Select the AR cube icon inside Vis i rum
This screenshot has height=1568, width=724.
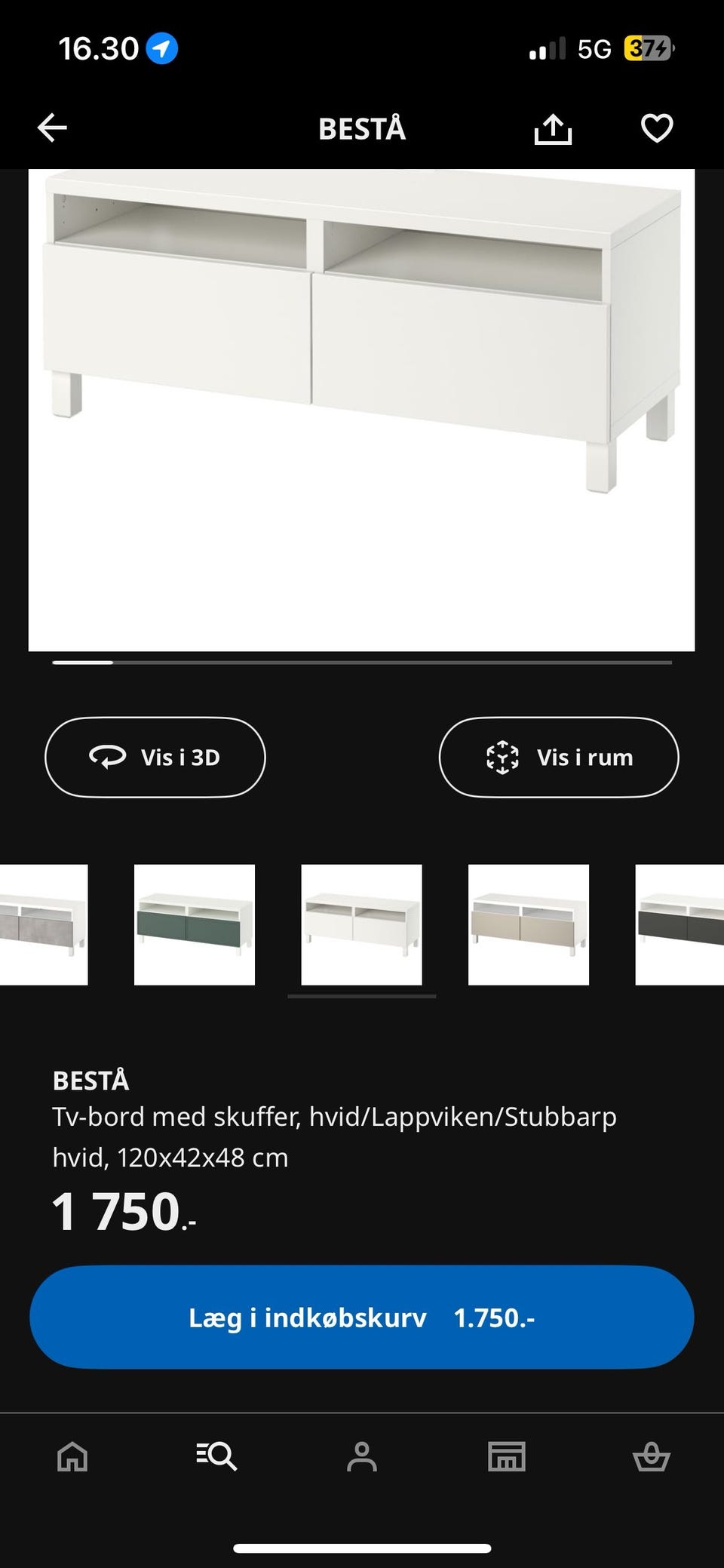click(504, 757)
